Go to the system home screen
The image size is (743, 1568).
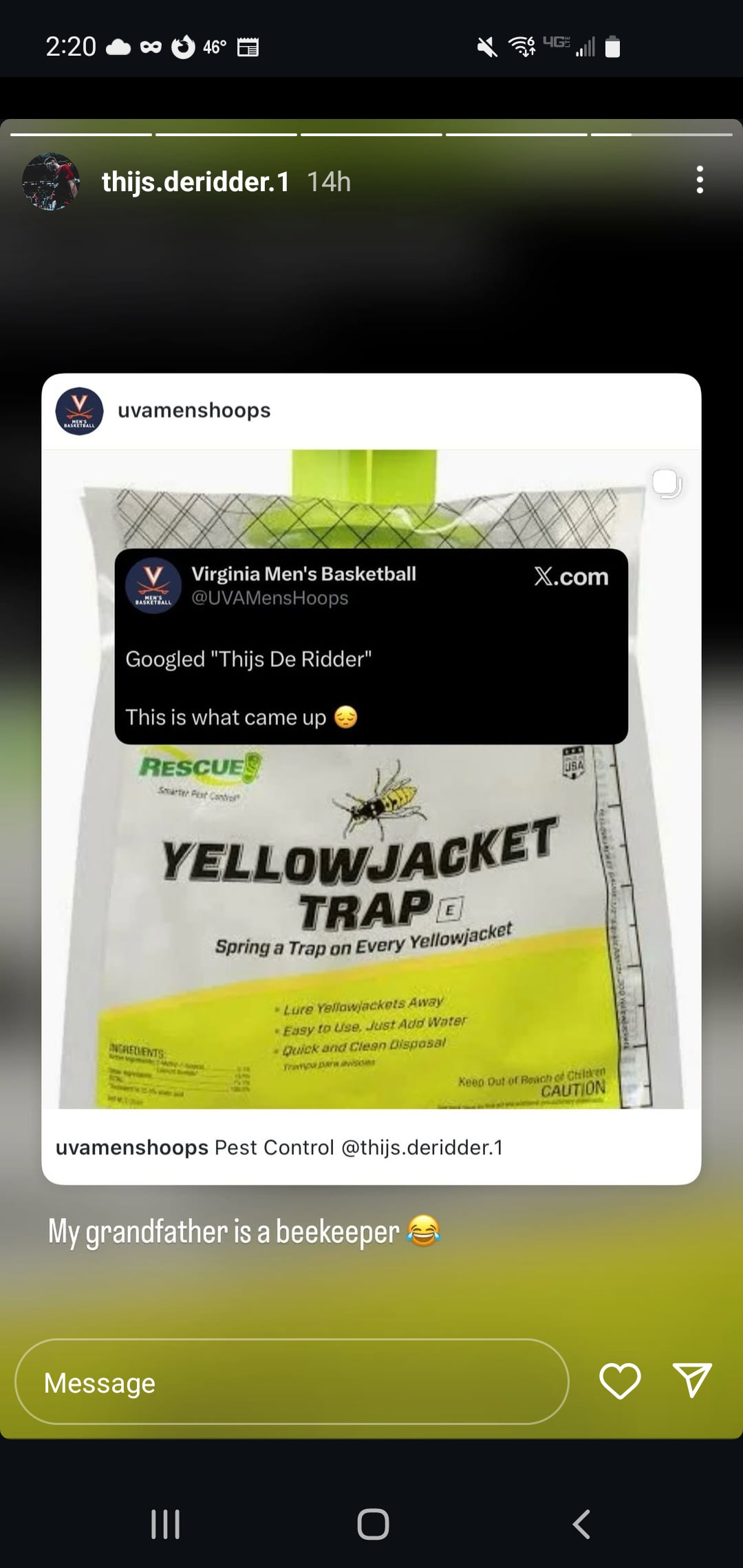pos(373,1524)
